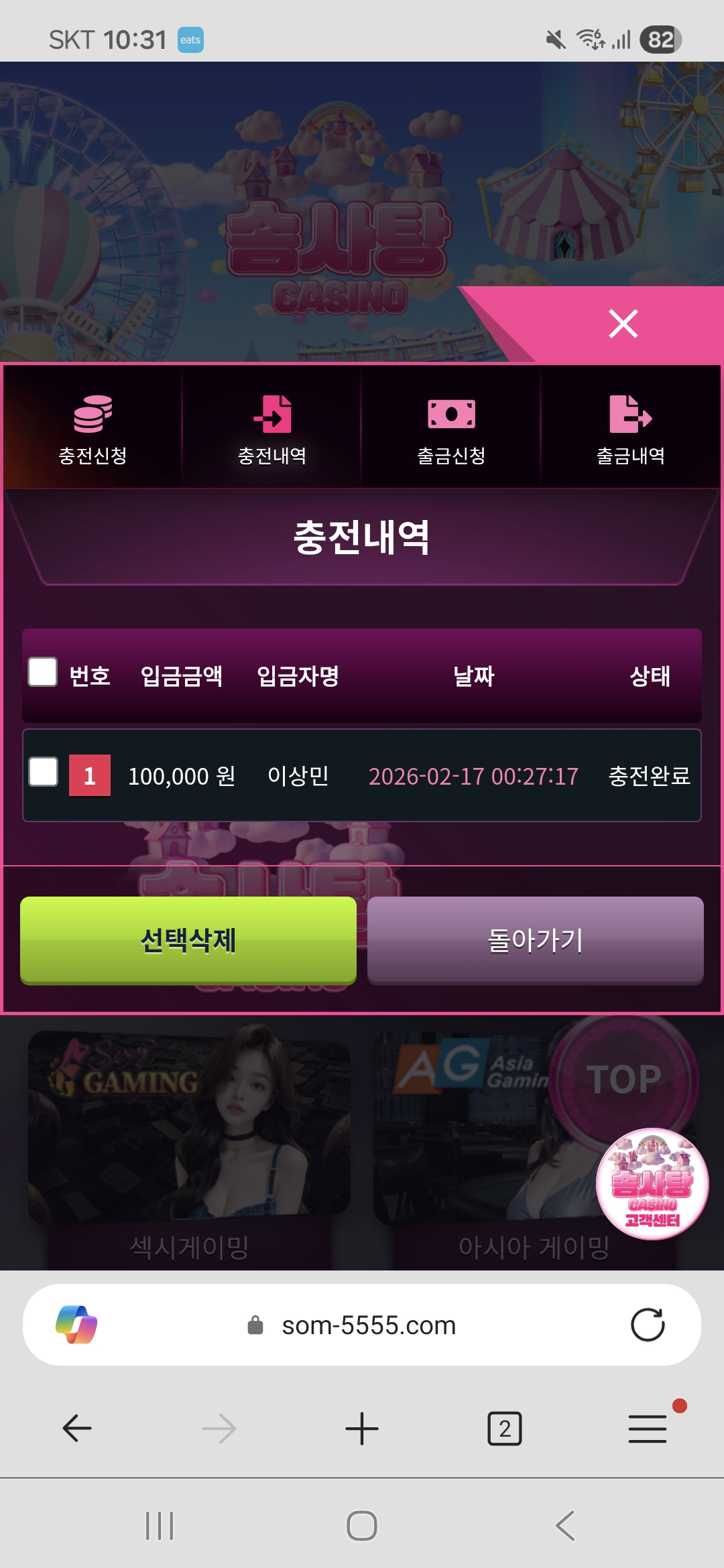This screenshot has width=724, height=1568.
Task: Open the browser hamburger menu
Action: (x=648, y=1429)
